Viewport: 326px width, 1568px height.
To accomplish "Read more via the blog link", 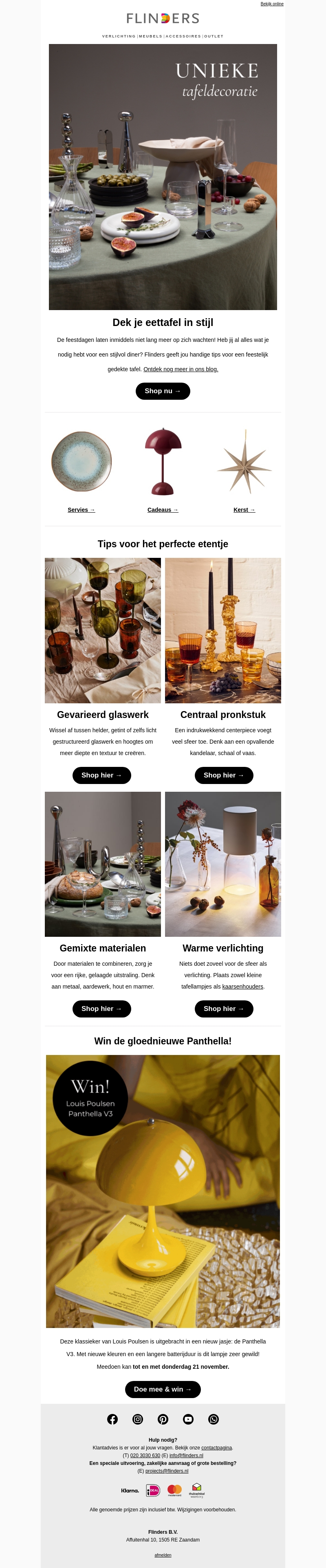I will coord(181,369).
